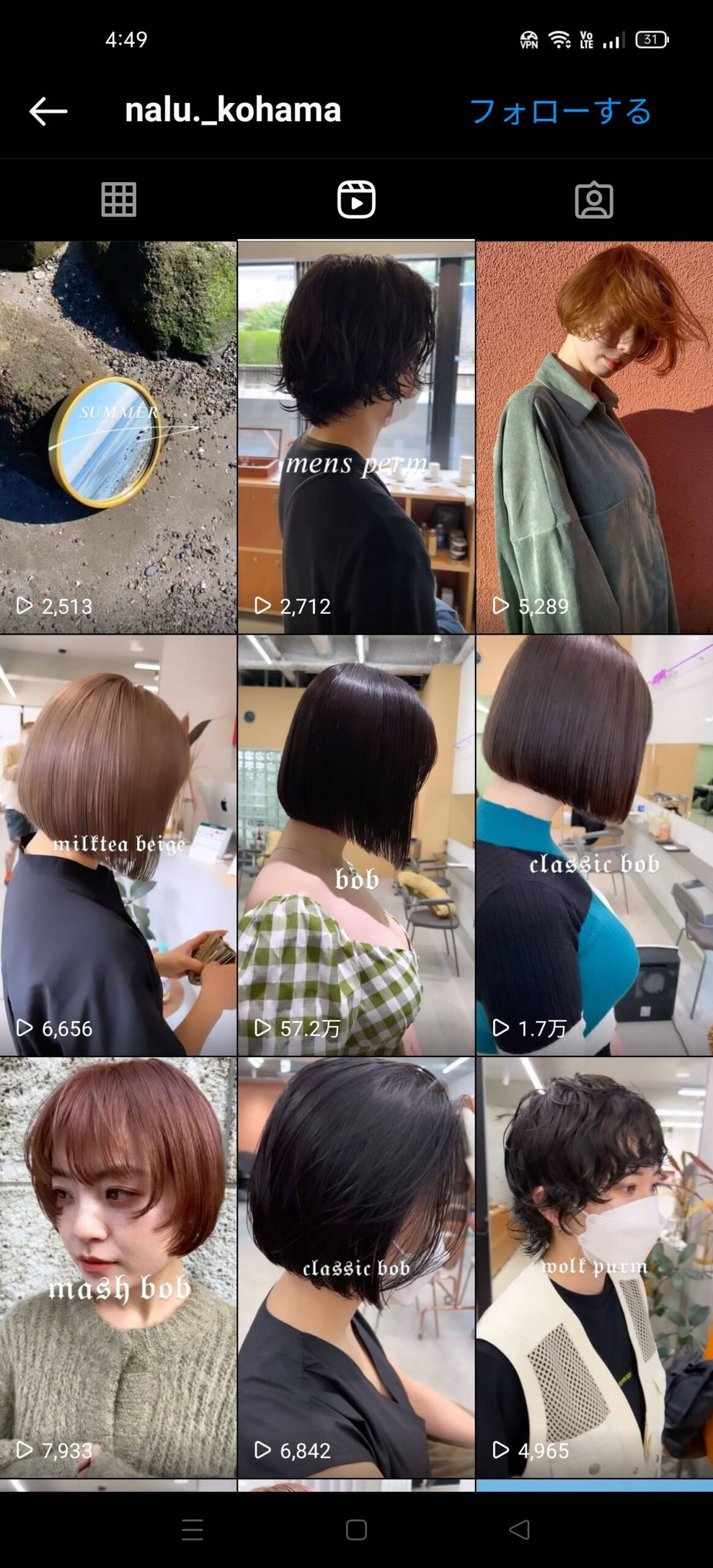Open the milktea beige reel
Viewport: 713px width, 1568px height.
click(118, 845)
